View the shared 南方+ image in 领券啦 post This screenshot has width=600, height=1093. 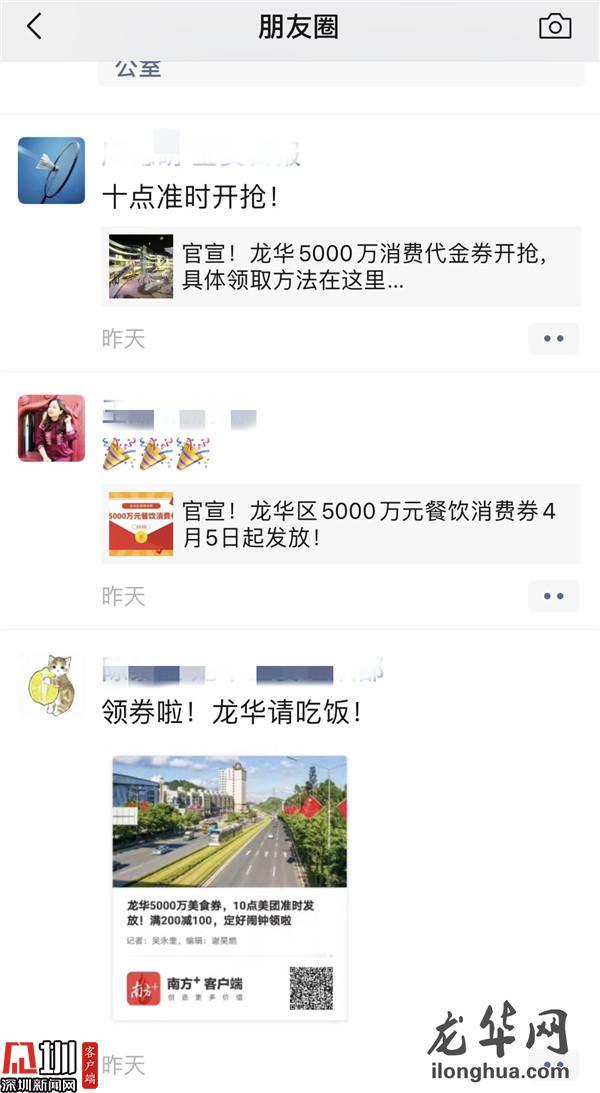click(x=230, y=888)
